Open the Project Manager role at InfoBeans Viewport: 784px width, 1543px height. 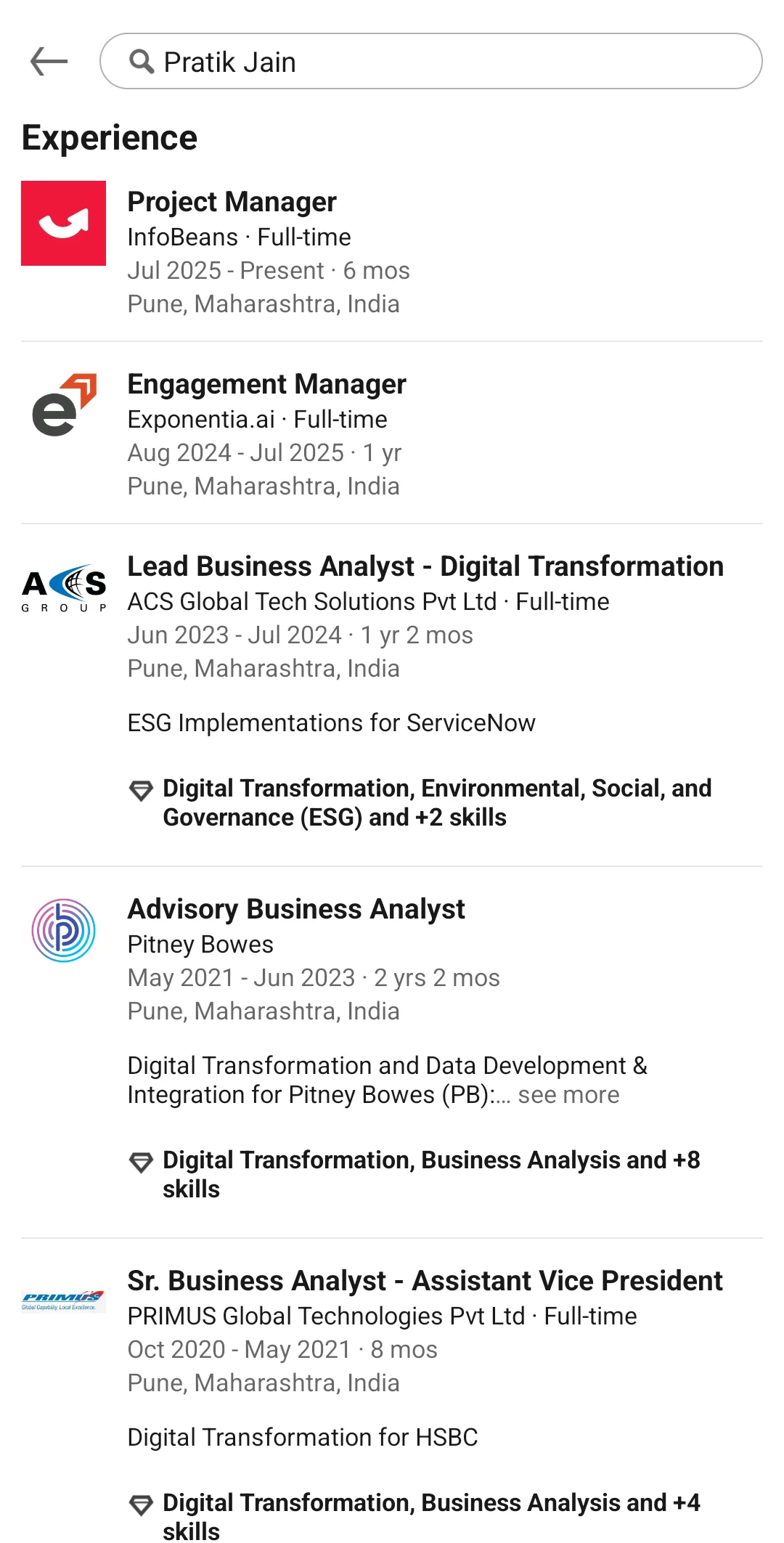pyautogui.click(x=232, y=202)
